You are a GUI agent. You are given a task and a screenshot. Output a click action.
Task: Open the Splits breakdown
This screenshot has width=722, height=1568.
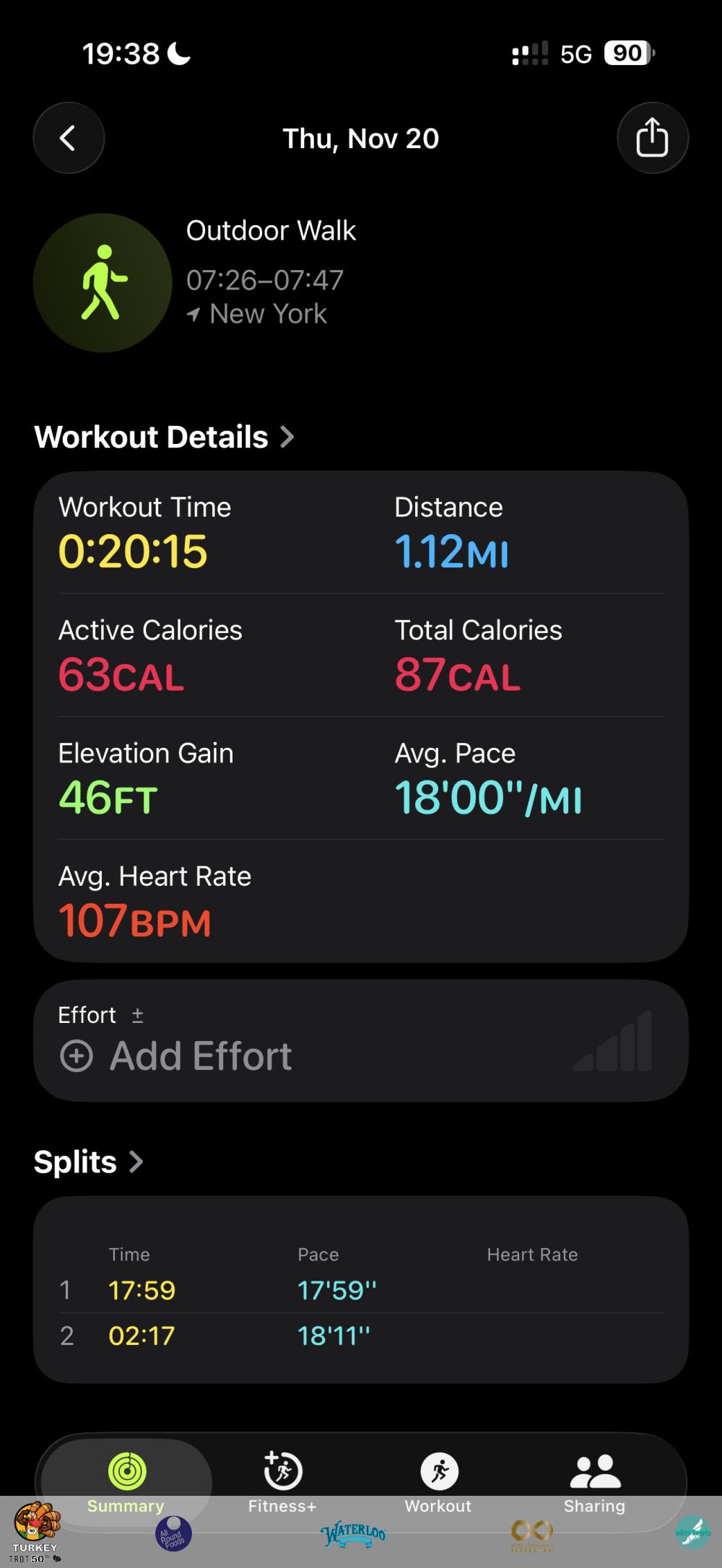point(88,1162)
